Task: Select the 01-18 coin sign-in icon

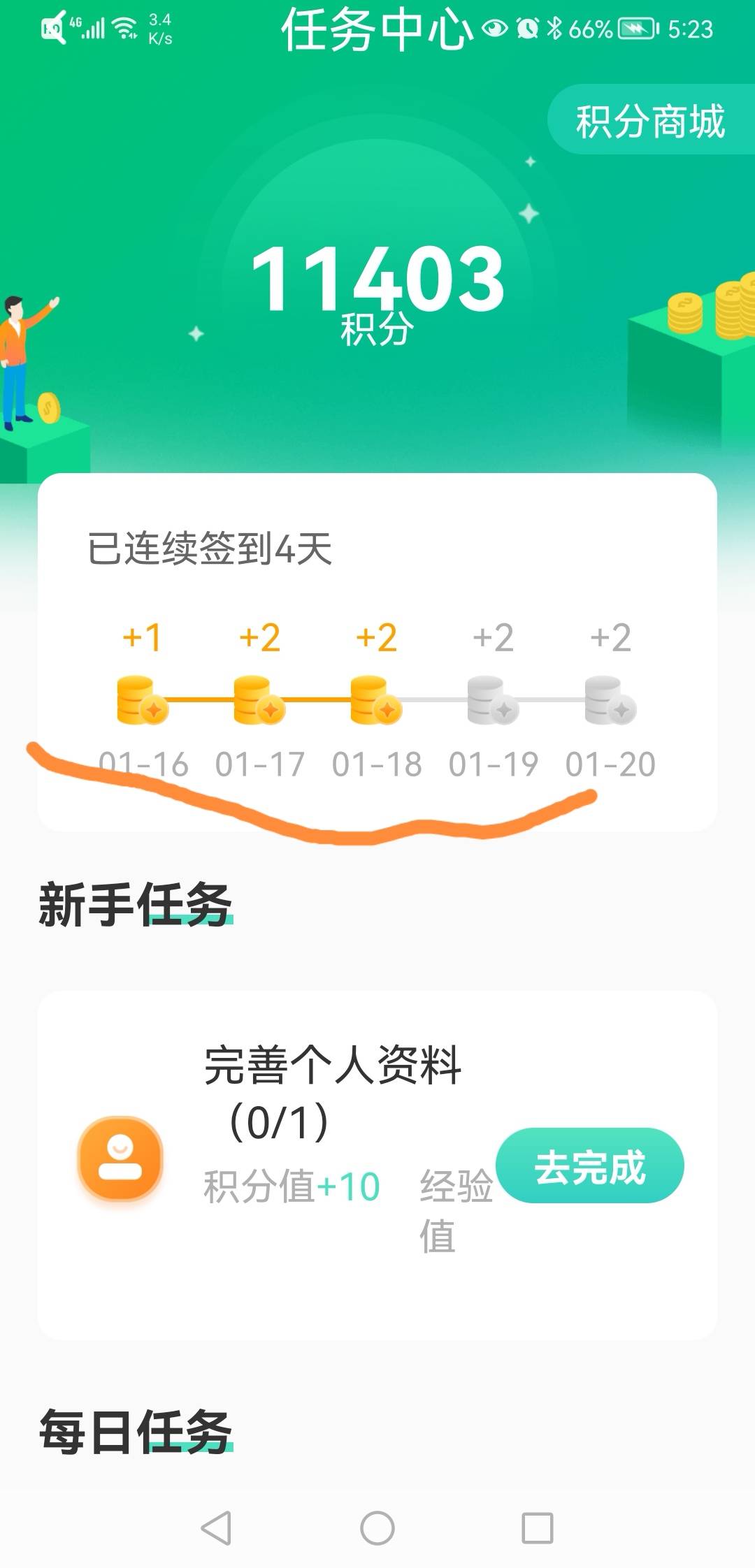Action: (x=377, y=702)
